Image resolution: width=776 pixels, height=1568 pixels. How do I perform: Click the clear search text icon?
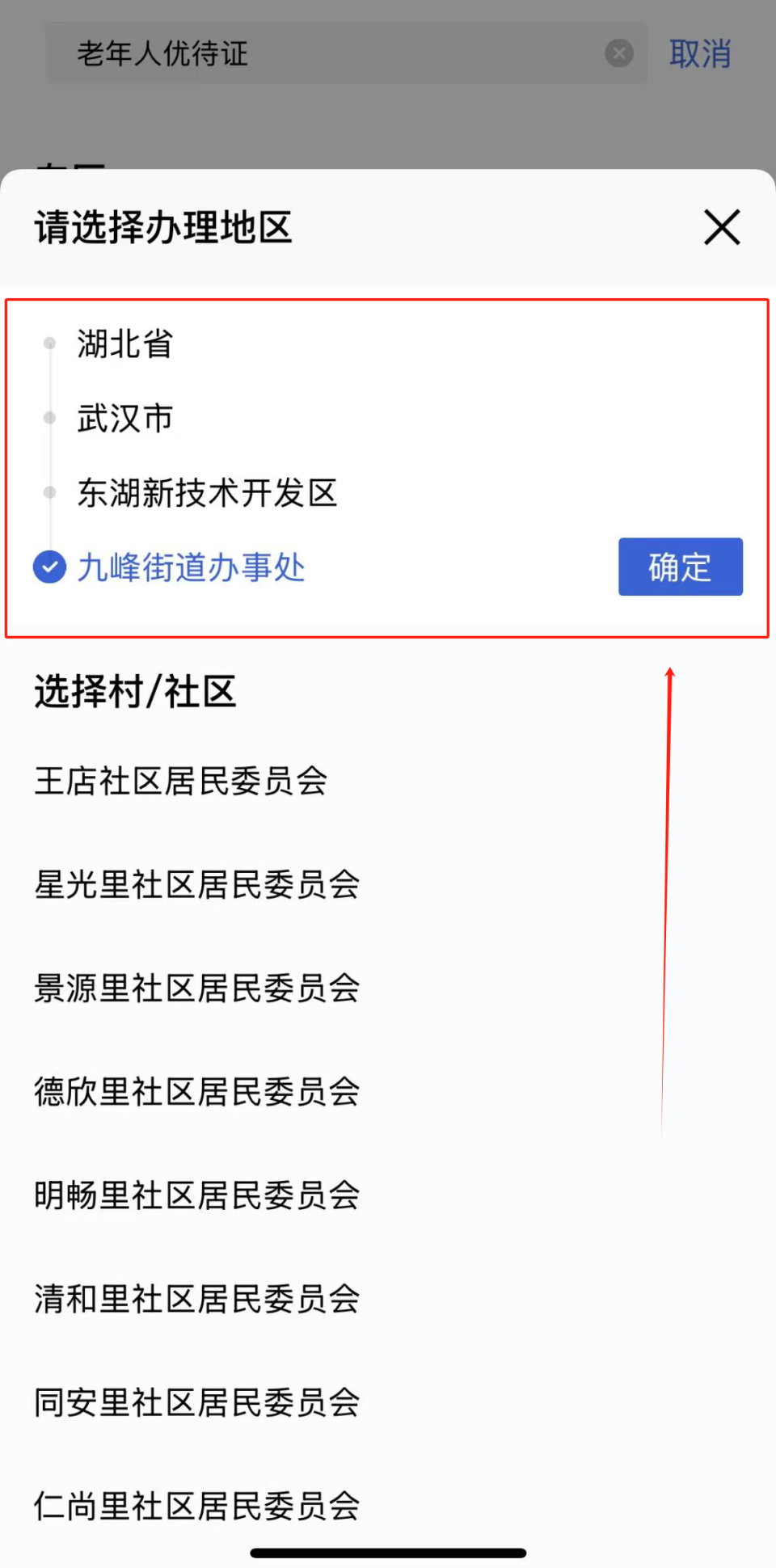pos(619,53)
